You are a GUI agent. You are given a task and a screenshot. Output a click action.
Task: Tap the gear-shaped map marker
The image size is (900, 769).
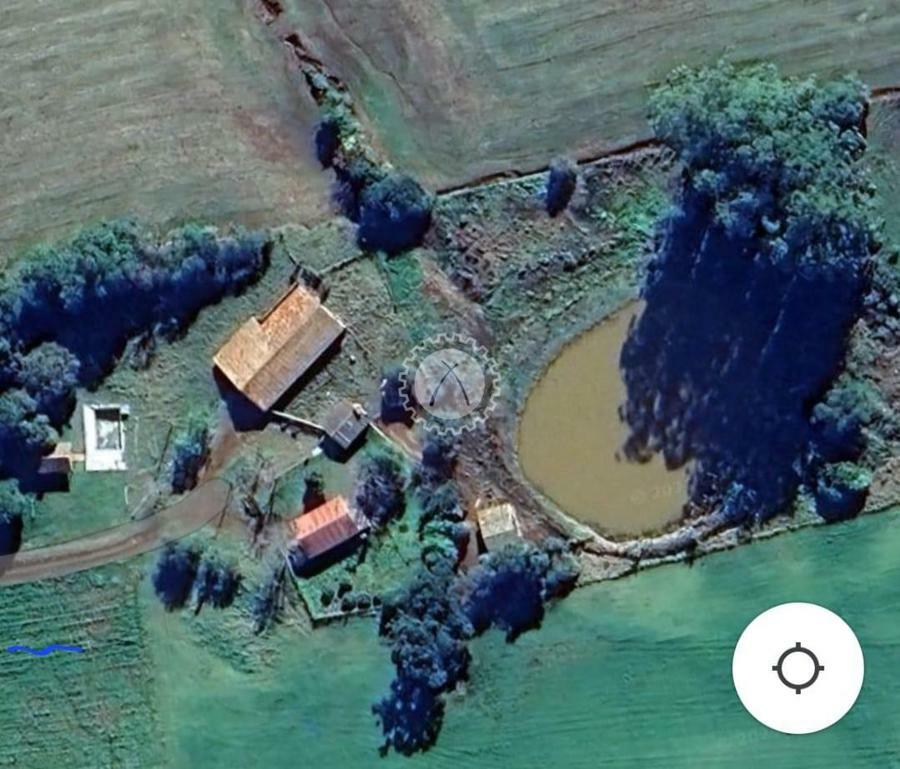pyautogui.click(x=449, y=384)
